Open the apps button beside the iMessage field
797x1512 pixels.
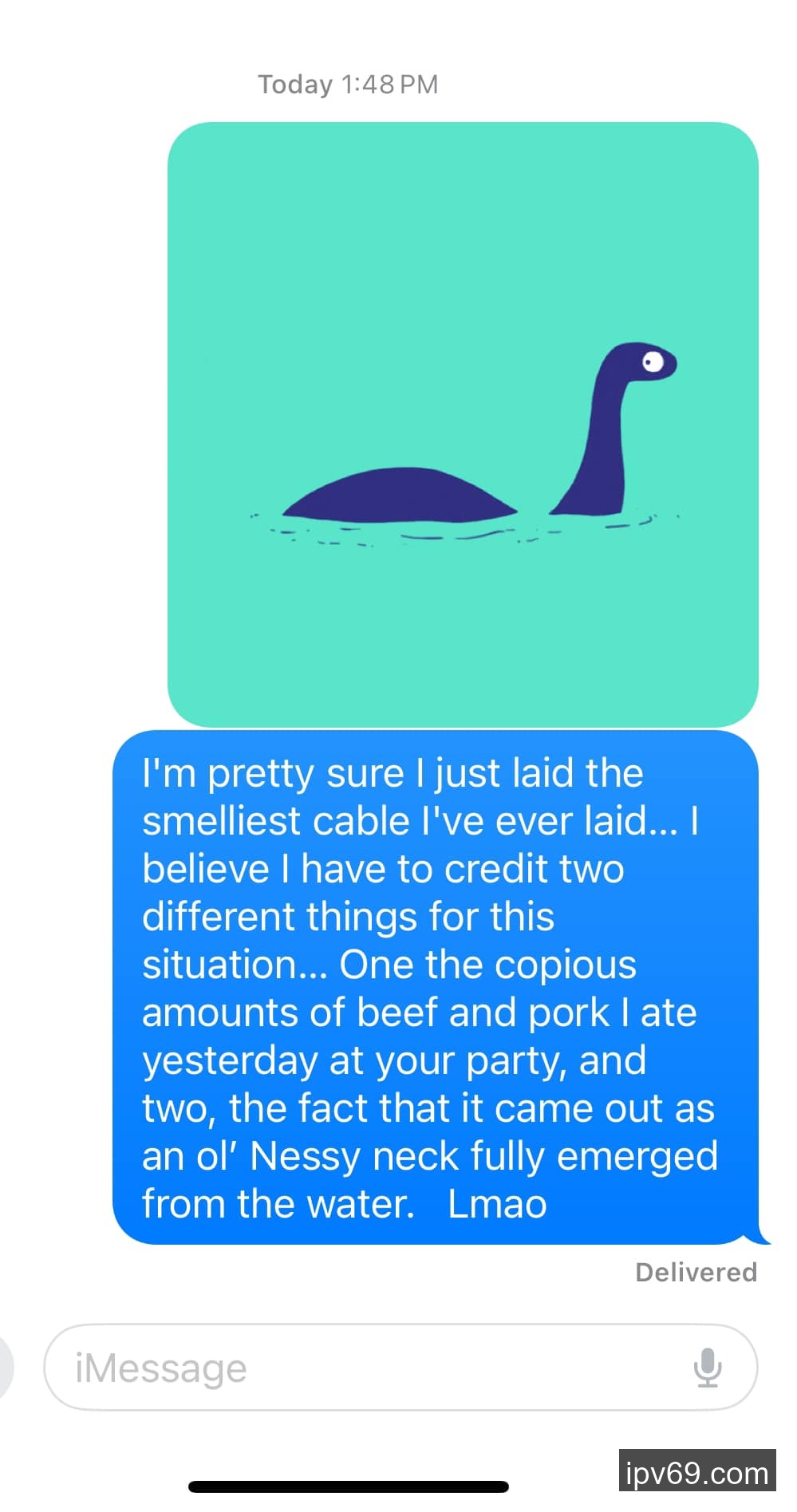5,1367
